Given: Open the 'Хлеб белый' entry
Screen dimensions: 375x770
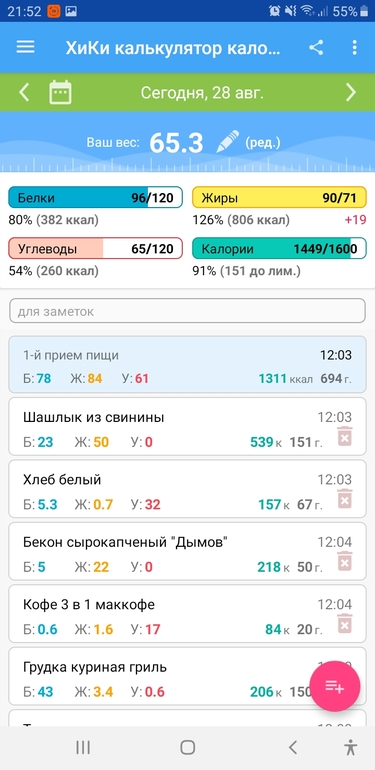Looking at the screenshot, I should pyautogui.click(x=188, y=489).
